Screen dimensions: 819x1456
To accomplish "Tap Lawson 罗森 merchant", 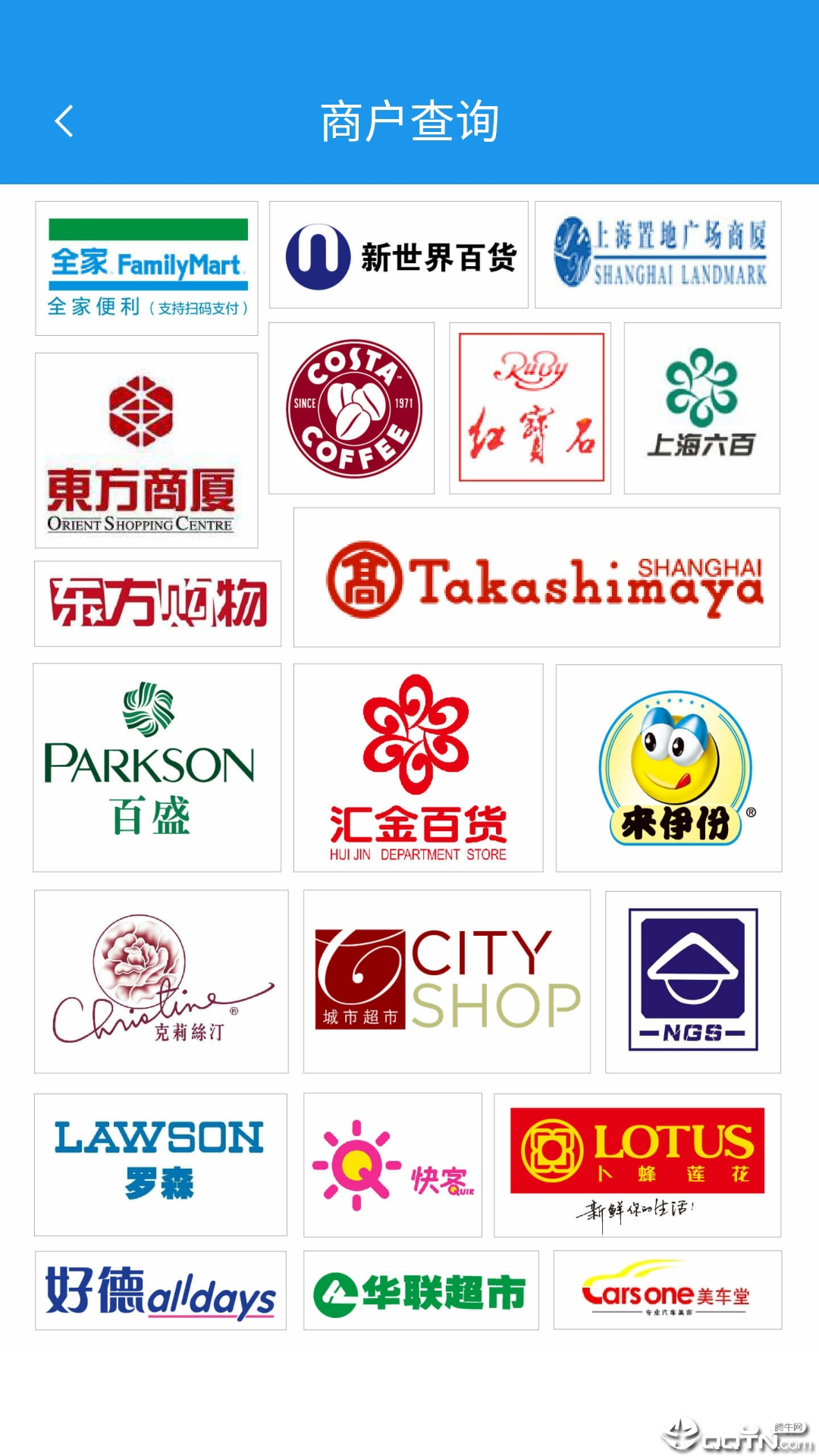I will pyautogui.click(x=161, y=1164).
